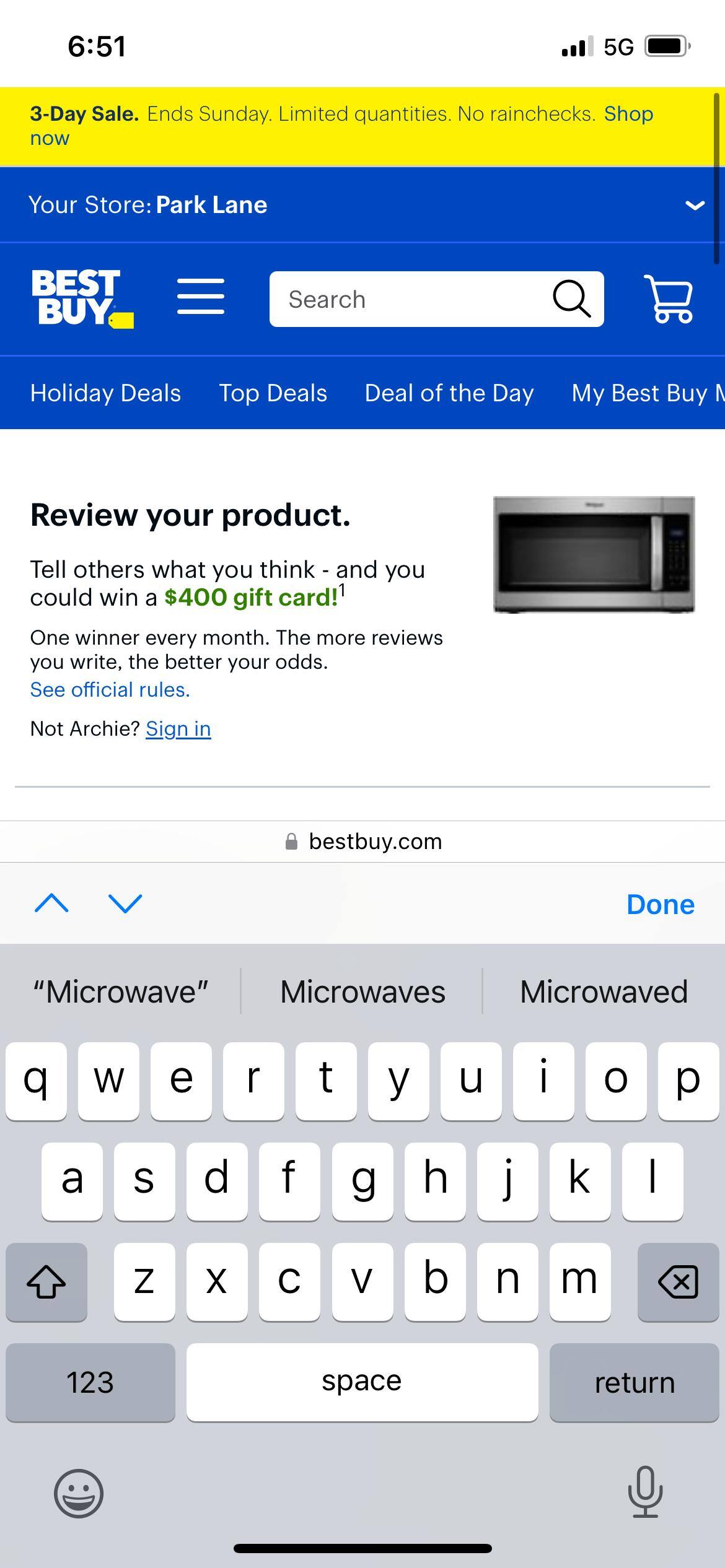Dismiss keyboard with Done
The image size is (725, 1568).
tap(660, 905)
